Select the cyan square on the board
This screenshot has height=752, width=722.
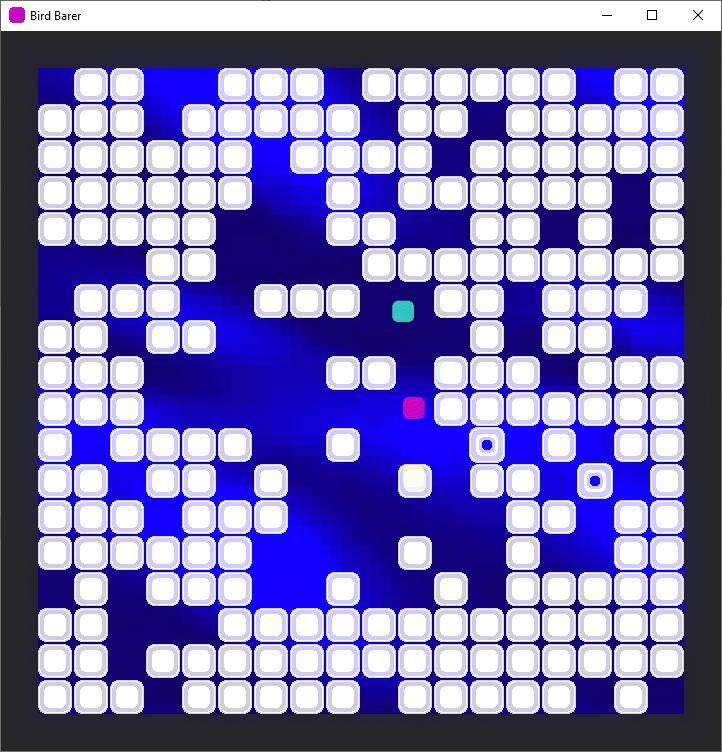pyautogui.click(x=403, y=312)
